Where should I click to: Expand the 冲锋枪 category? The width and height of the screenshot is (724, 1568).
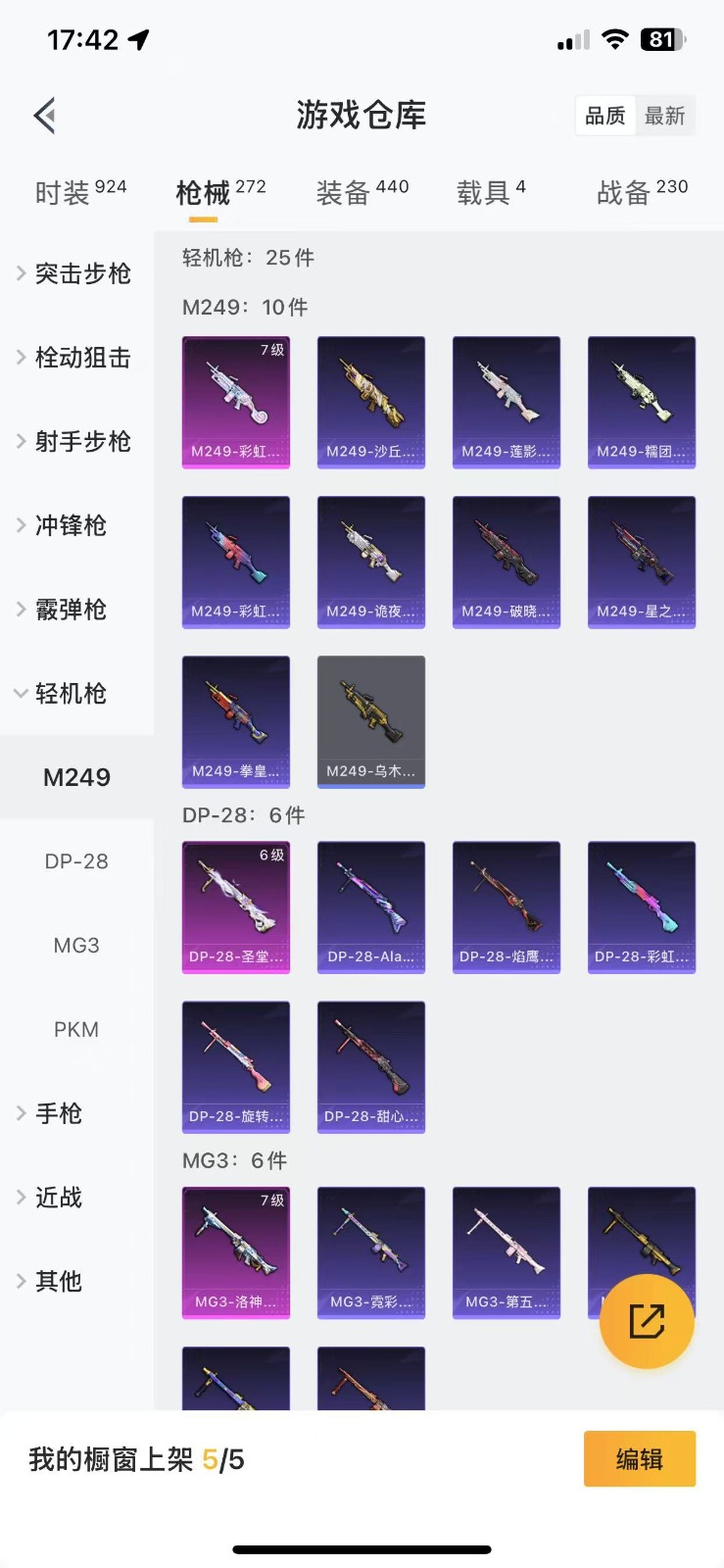coord(69,525)
